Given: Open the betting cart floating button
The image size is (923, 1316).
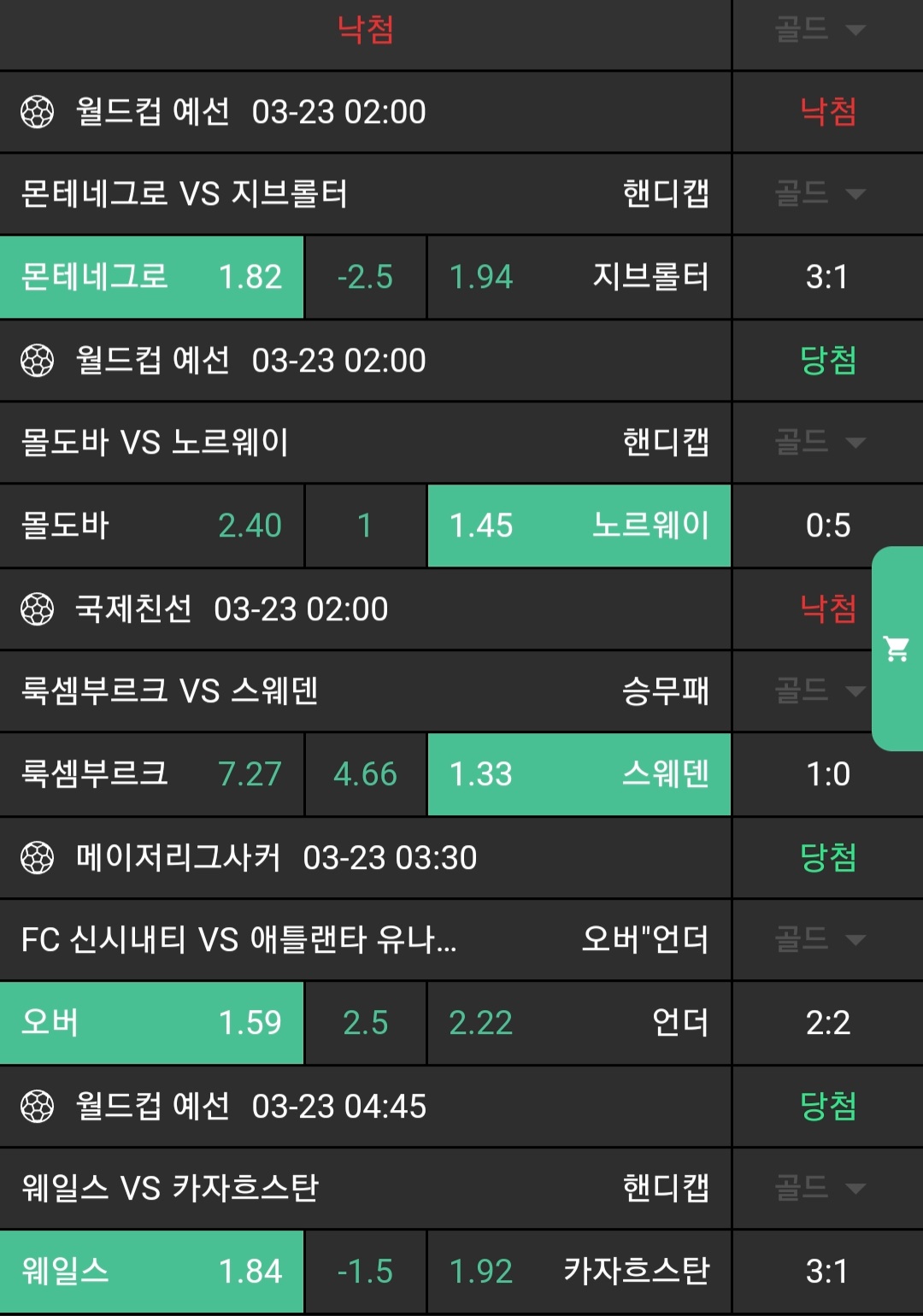Looking at the screenshot, I should pos(897,649).
